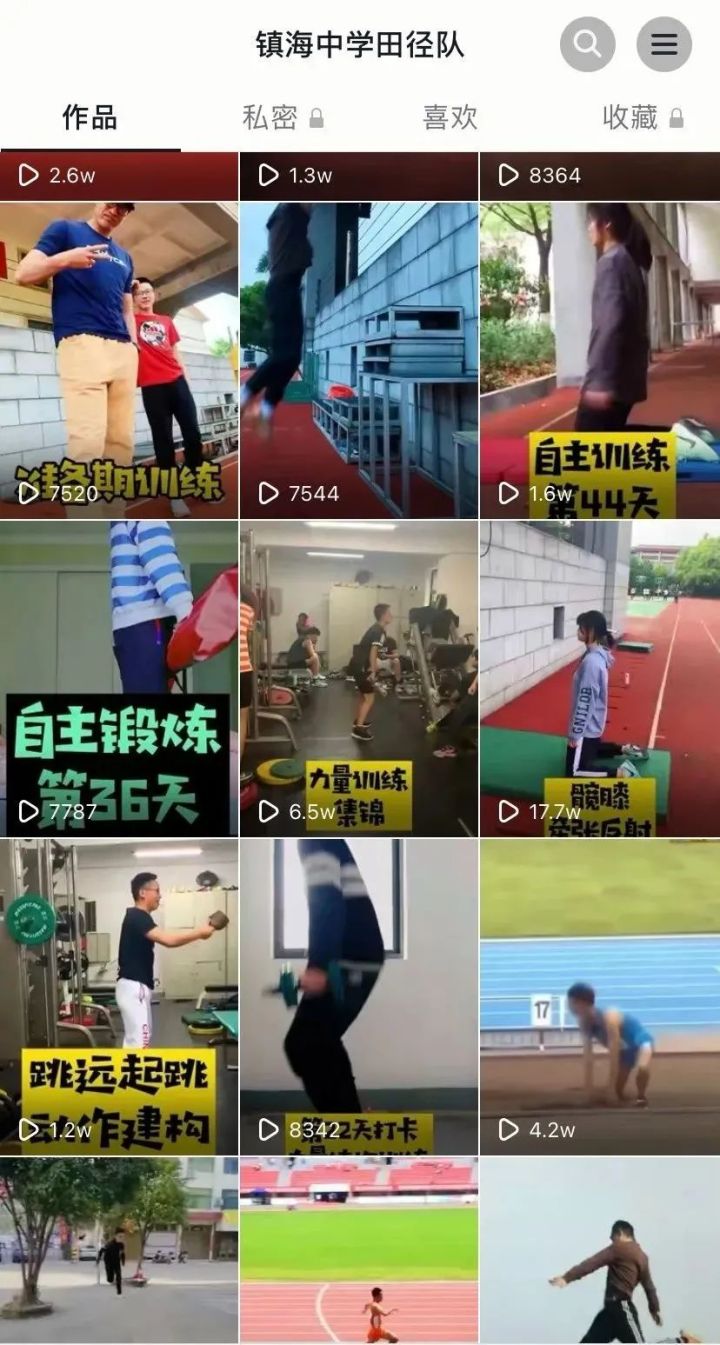Switch to the 收藏 tab
720x1345 pixels.
[x=641, y=118]
